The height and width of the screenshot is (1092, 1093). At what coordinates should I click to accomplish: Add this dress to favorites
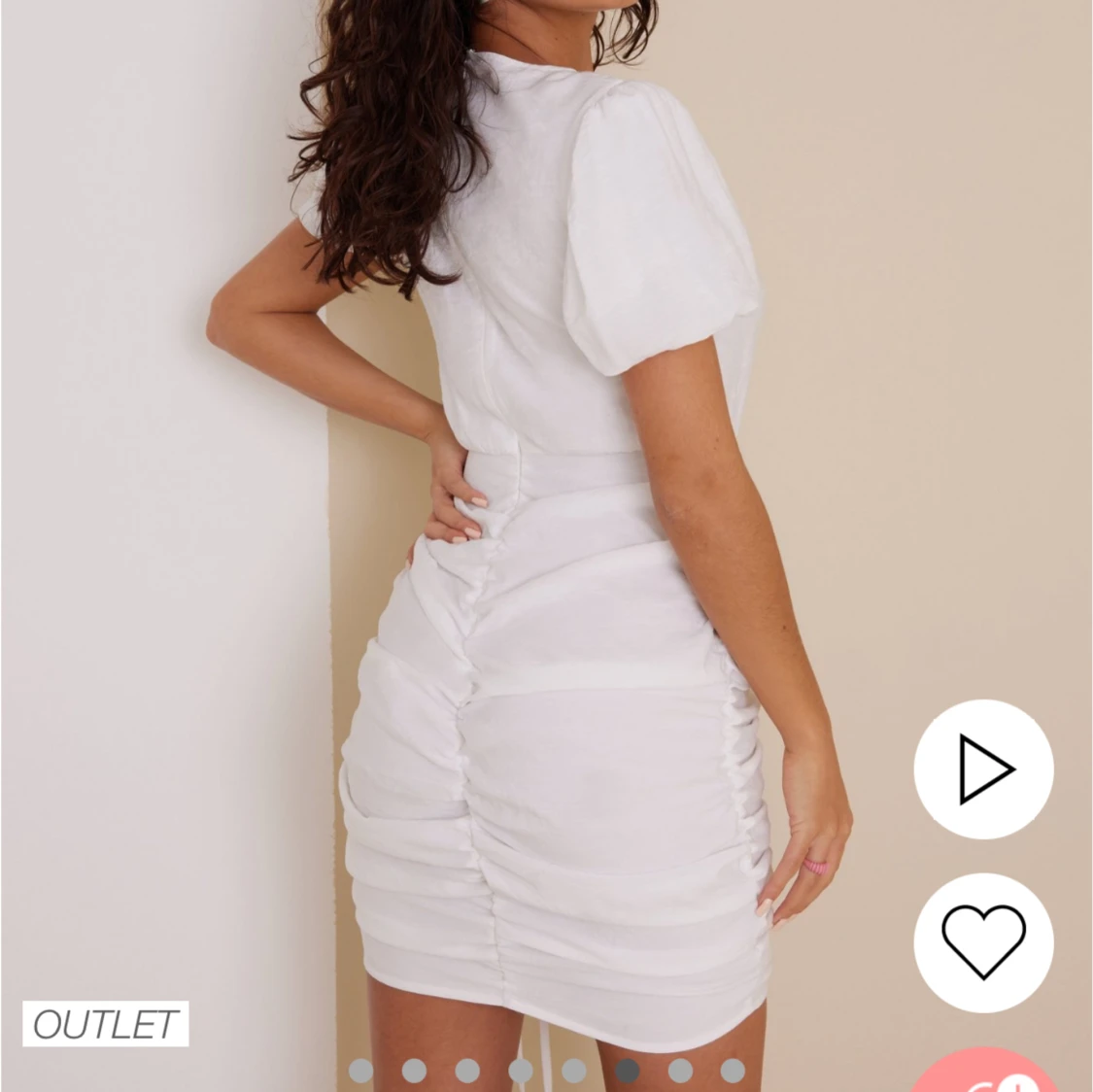tap(983, 941)
